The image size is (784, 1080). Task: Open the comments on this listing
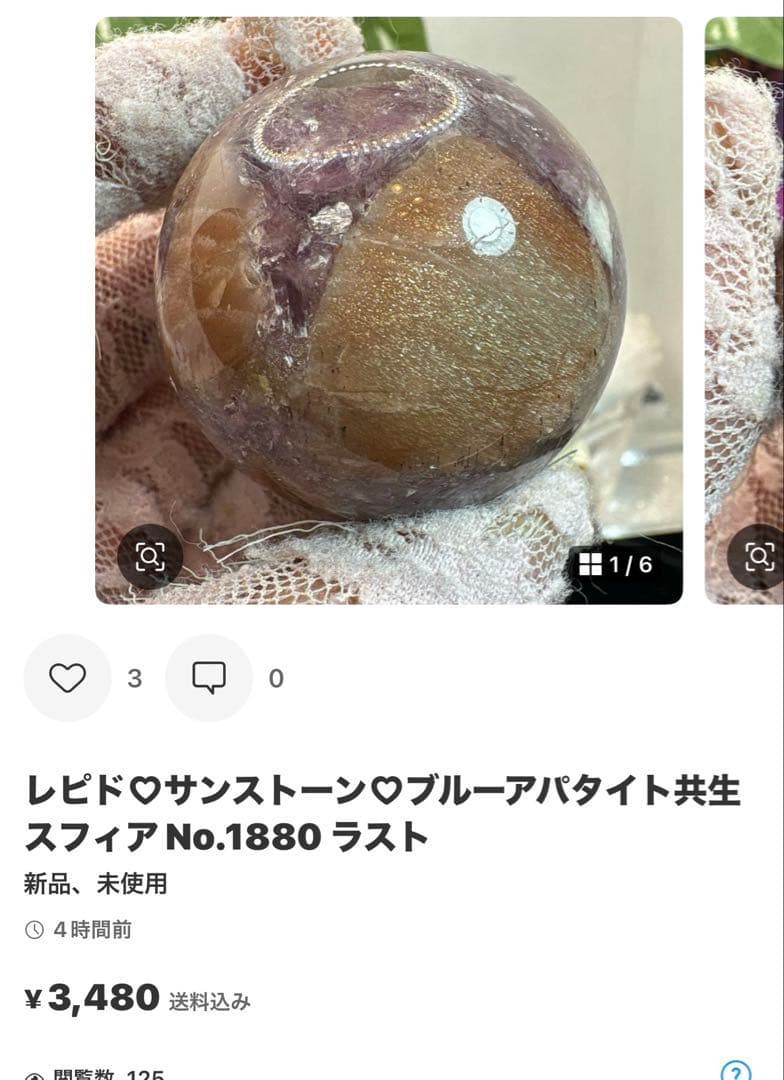coord(208,678)
